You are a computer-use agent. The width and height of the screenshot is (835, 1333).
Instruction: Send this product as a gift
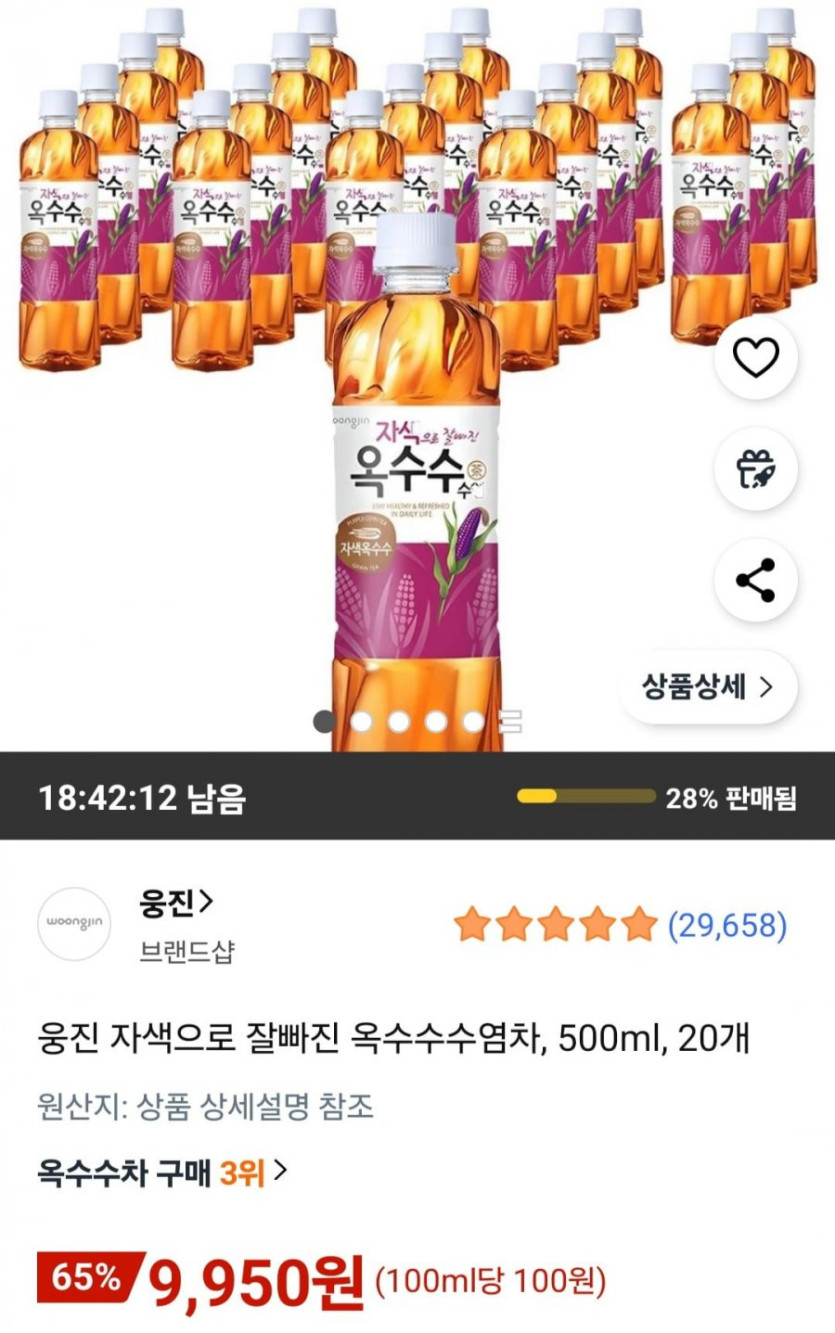(x=755, y=469)
